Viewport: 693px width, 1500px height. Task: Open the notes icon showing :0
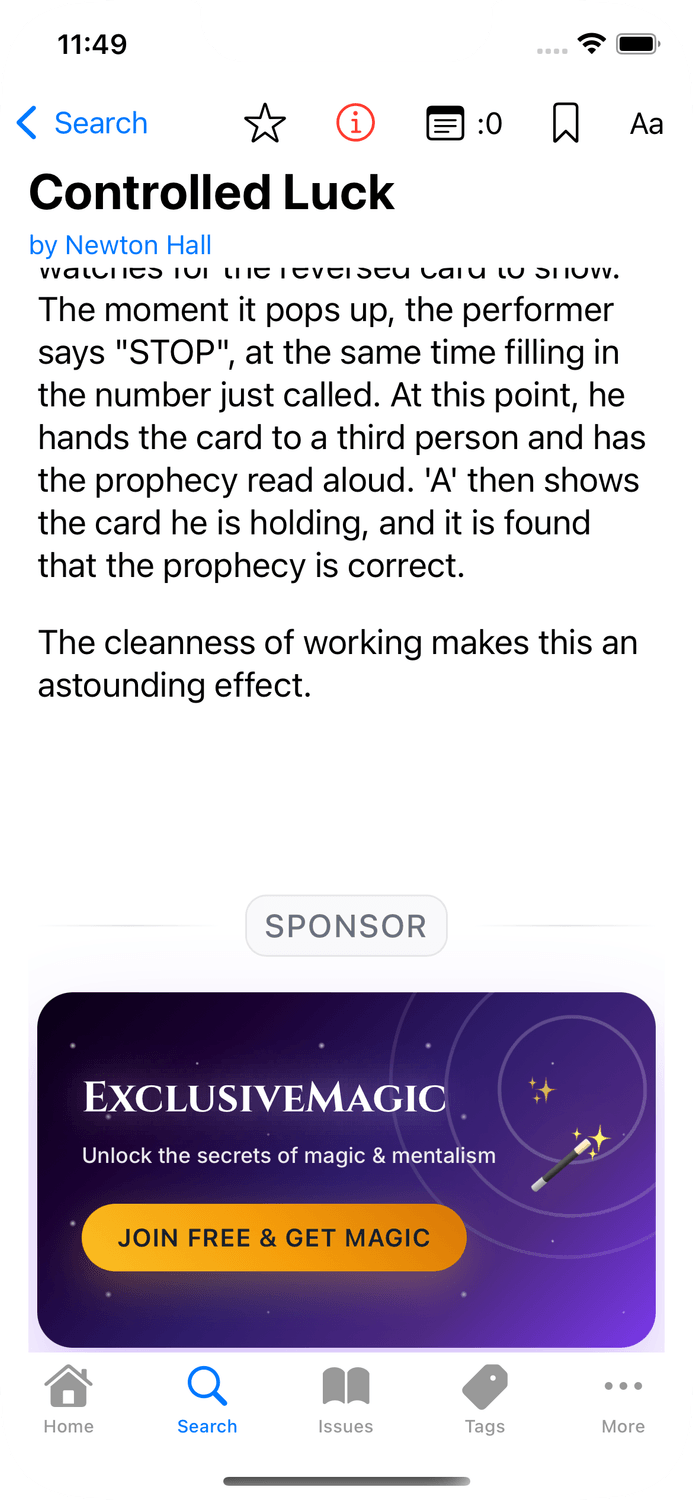pyautogui.click(x=464, y=124)
